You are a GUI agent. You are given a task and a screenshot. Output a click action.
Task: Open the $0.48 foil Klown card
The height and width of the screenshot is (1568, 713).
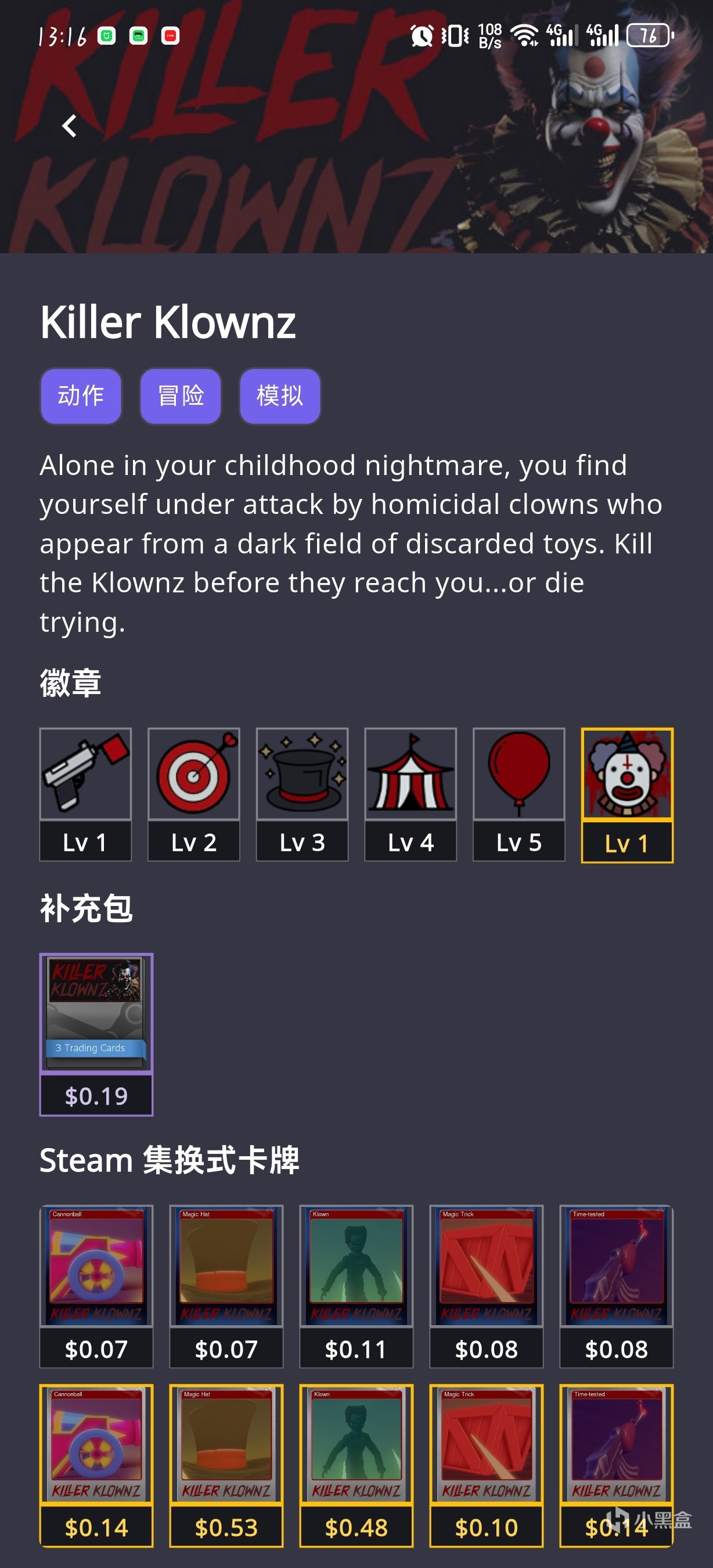(x=356, y=1465)
